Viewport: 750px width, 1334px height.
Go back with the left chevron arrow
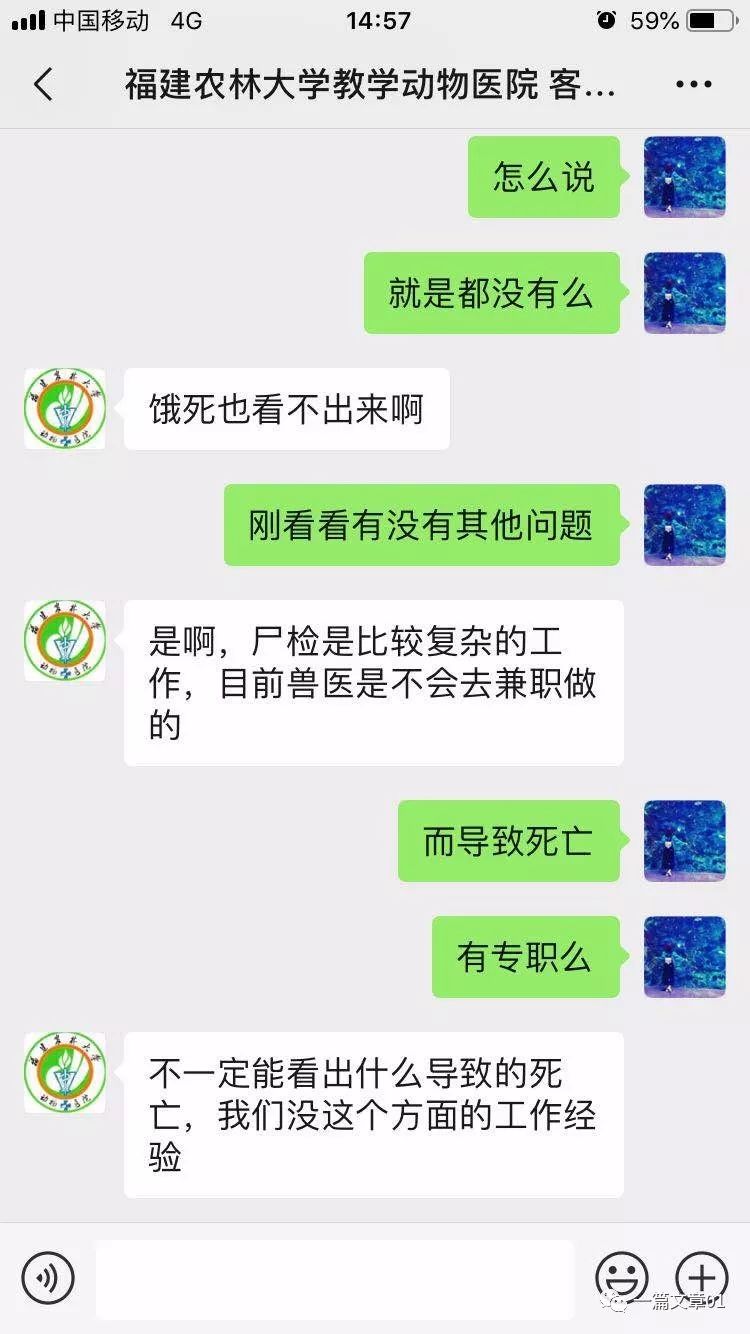(x=42, y=85)
